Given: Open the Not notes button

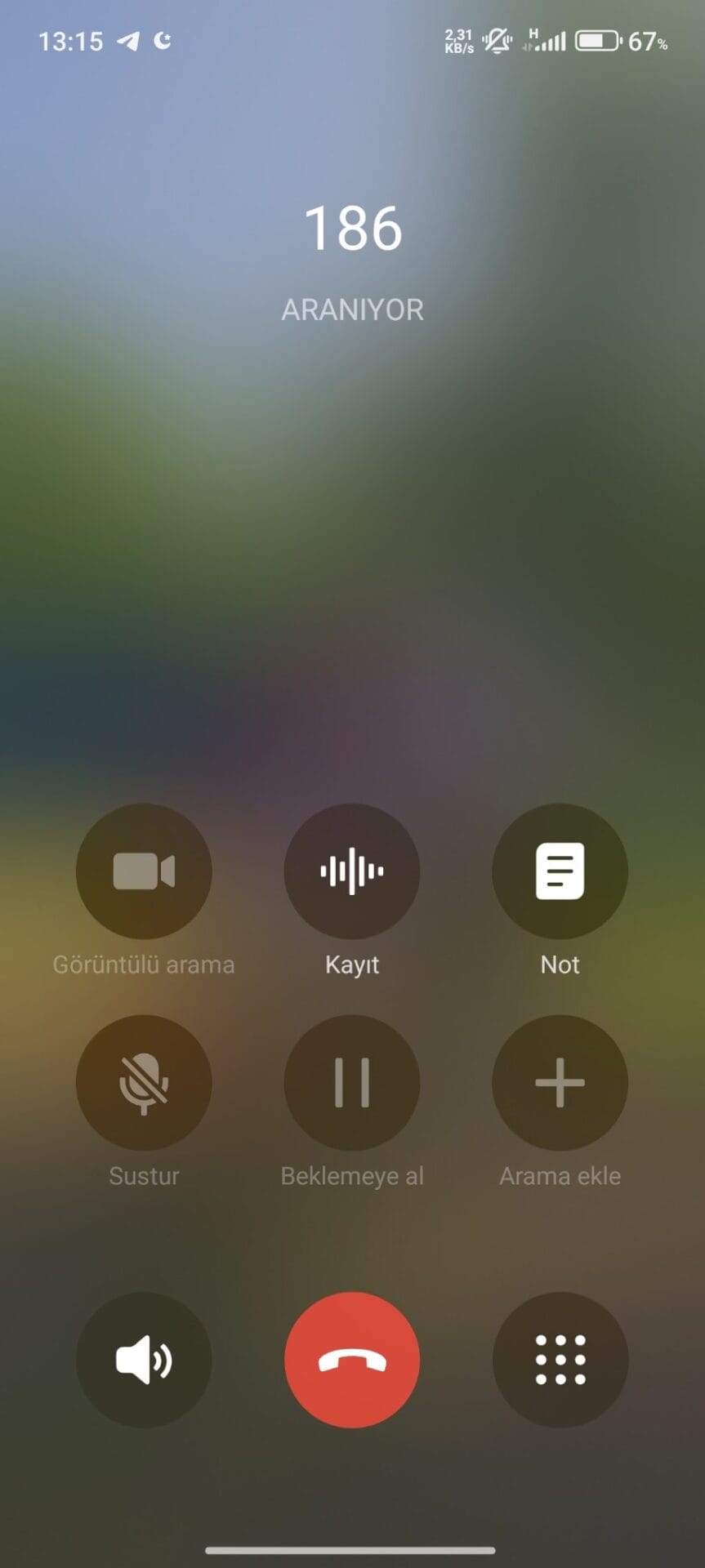Looking at the screenshot, I should [560, 871].
